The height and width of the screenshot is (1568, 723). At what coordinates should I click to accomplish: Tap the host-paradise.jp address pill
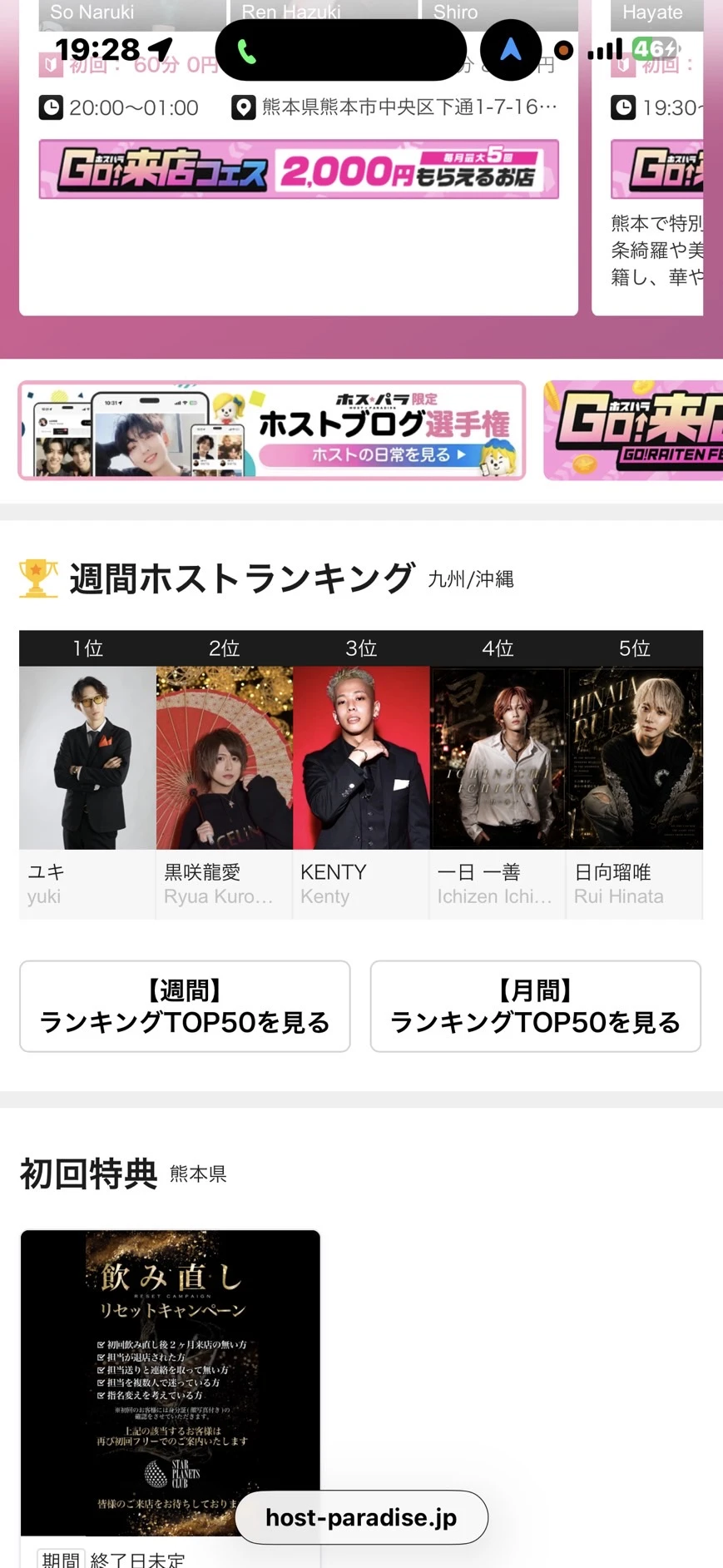pos(361,1517)
